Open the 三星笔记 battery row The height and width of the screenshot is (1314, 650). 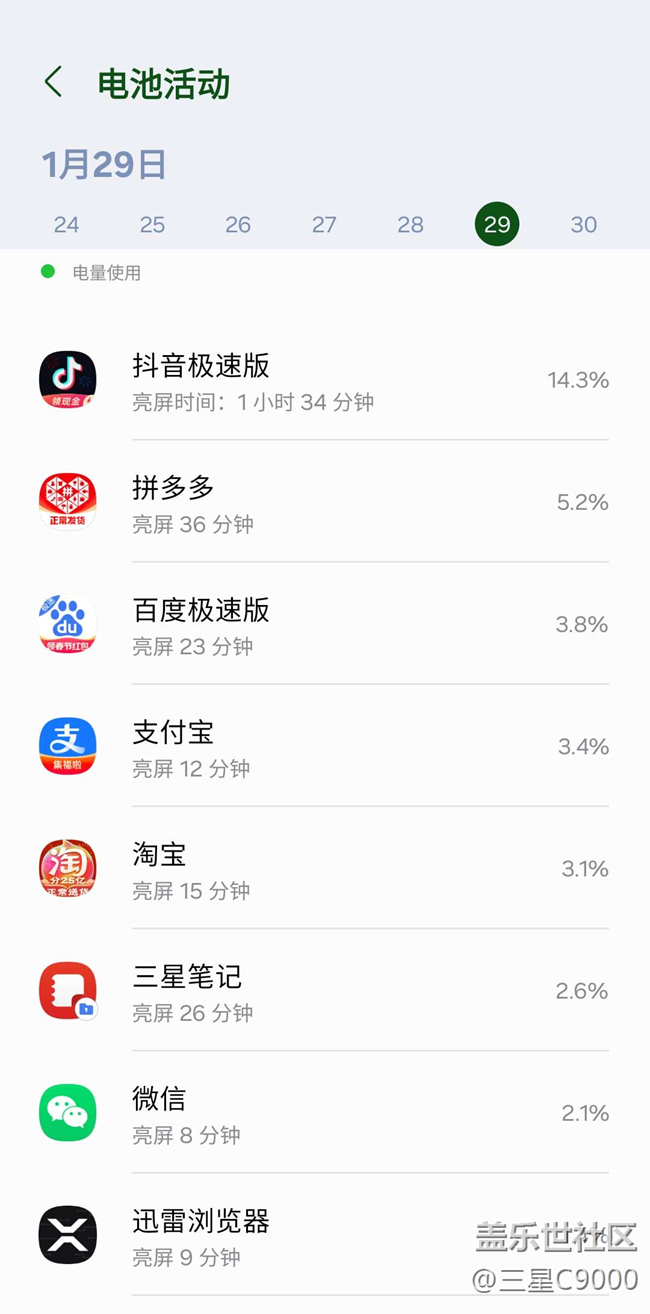click(x=324, y=991)
